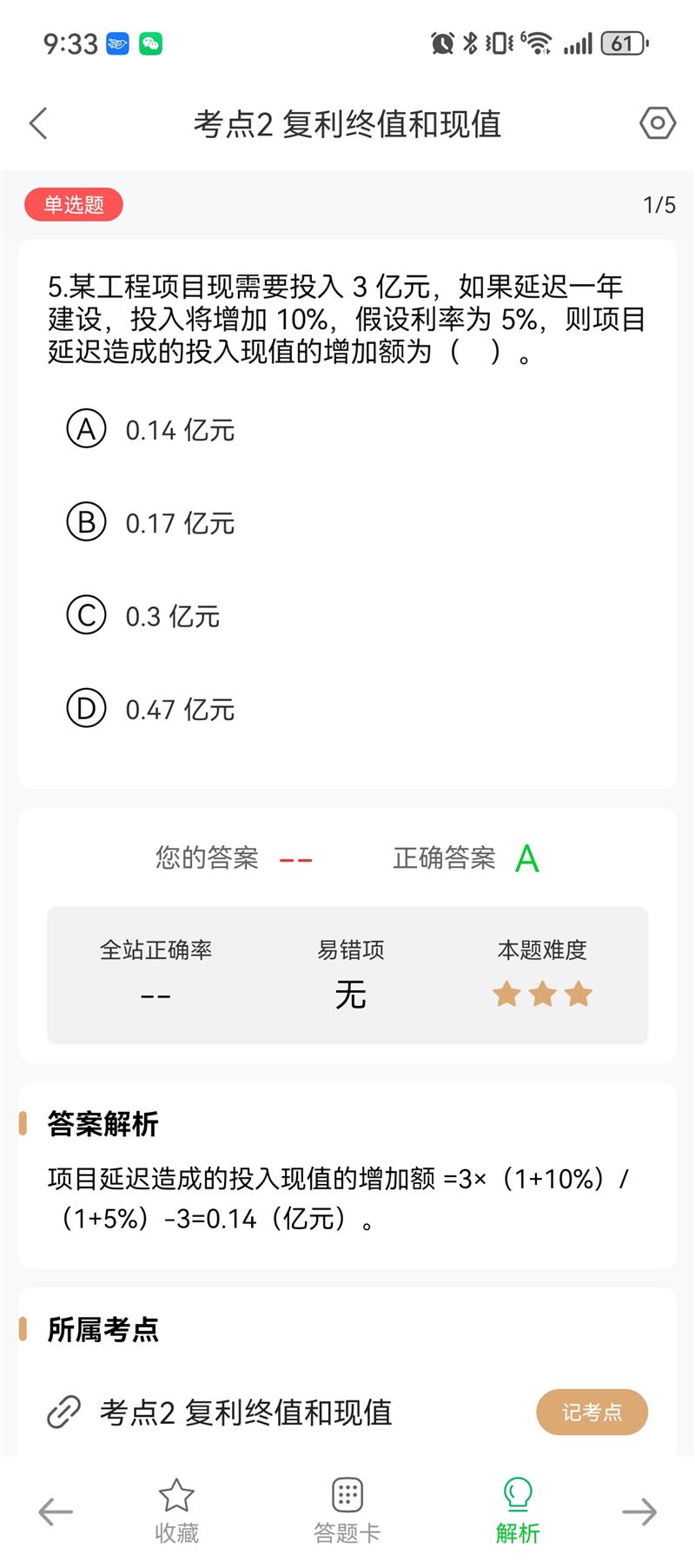This screenshot has height=1568, width=695.
Task: Go back using the top-left arrow
Action: tap(38, 123)
